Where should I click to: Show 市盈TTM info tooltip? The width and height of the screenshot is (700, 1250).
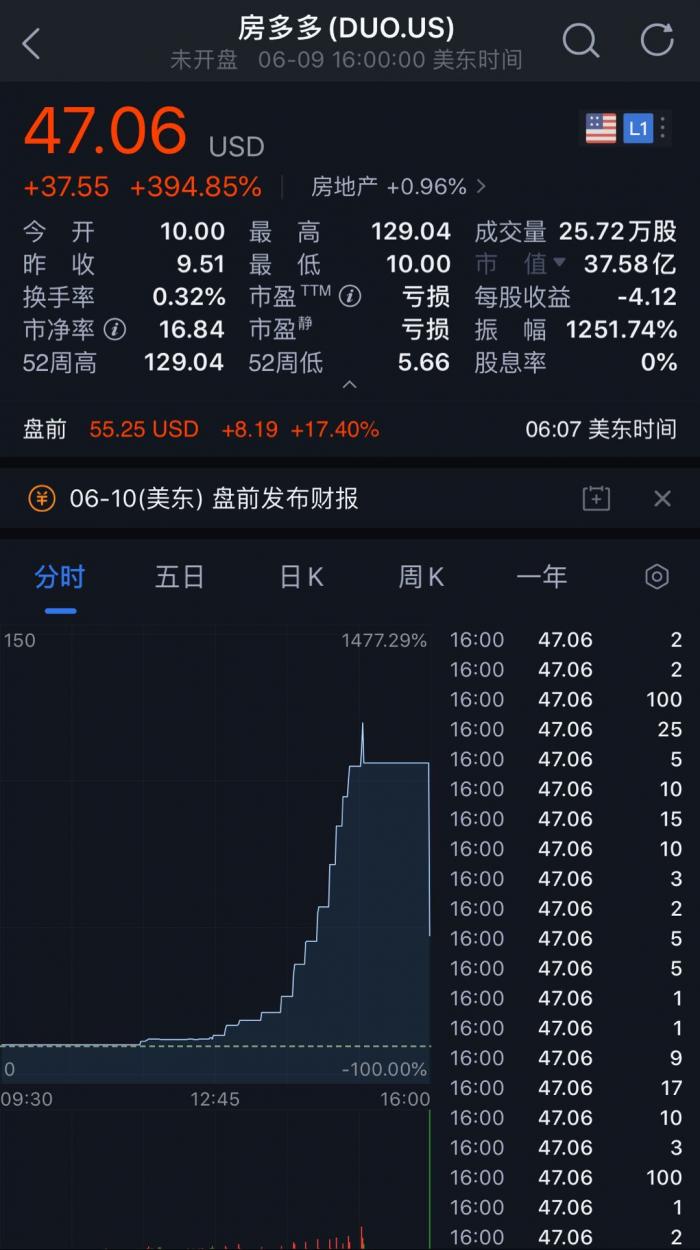[x=349, y=296]
